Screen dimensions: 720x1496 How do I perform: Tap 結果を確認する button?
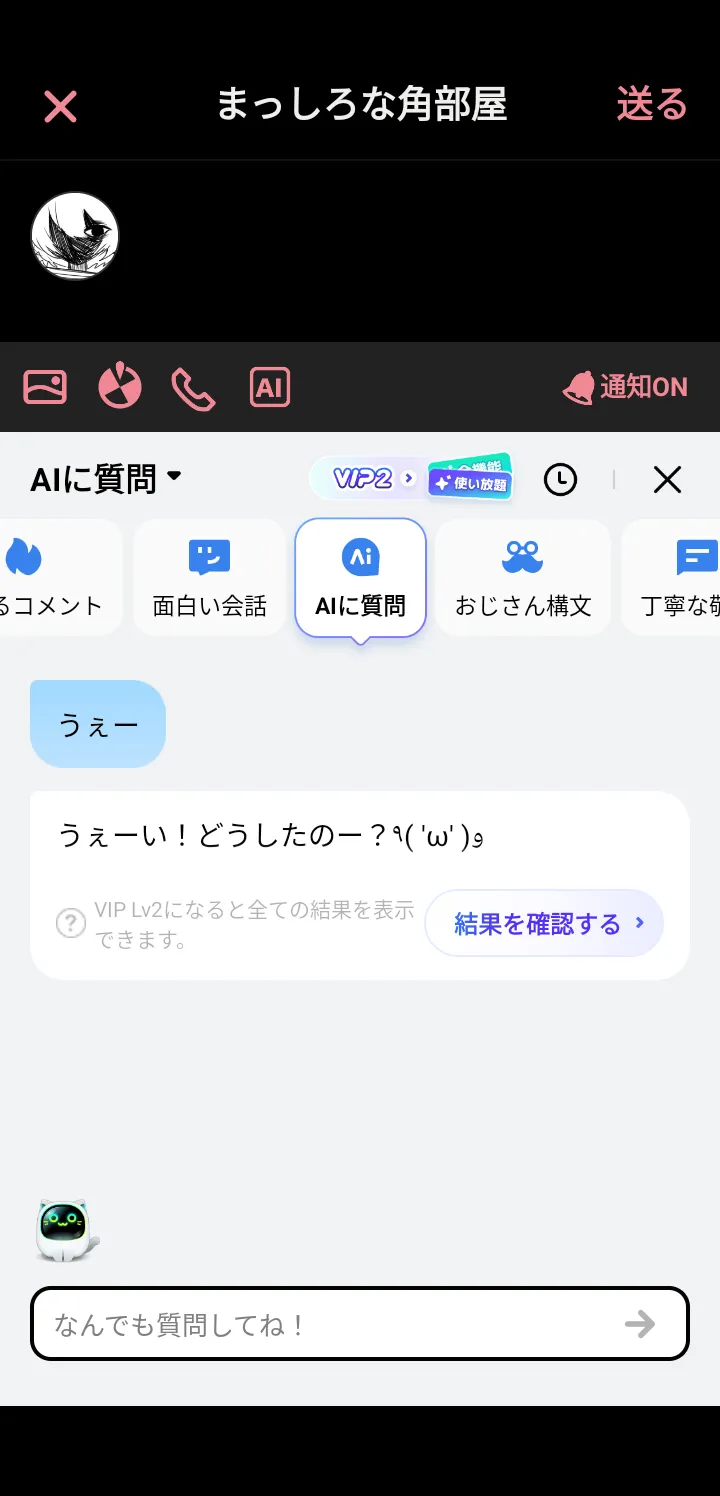coord(545,923)
